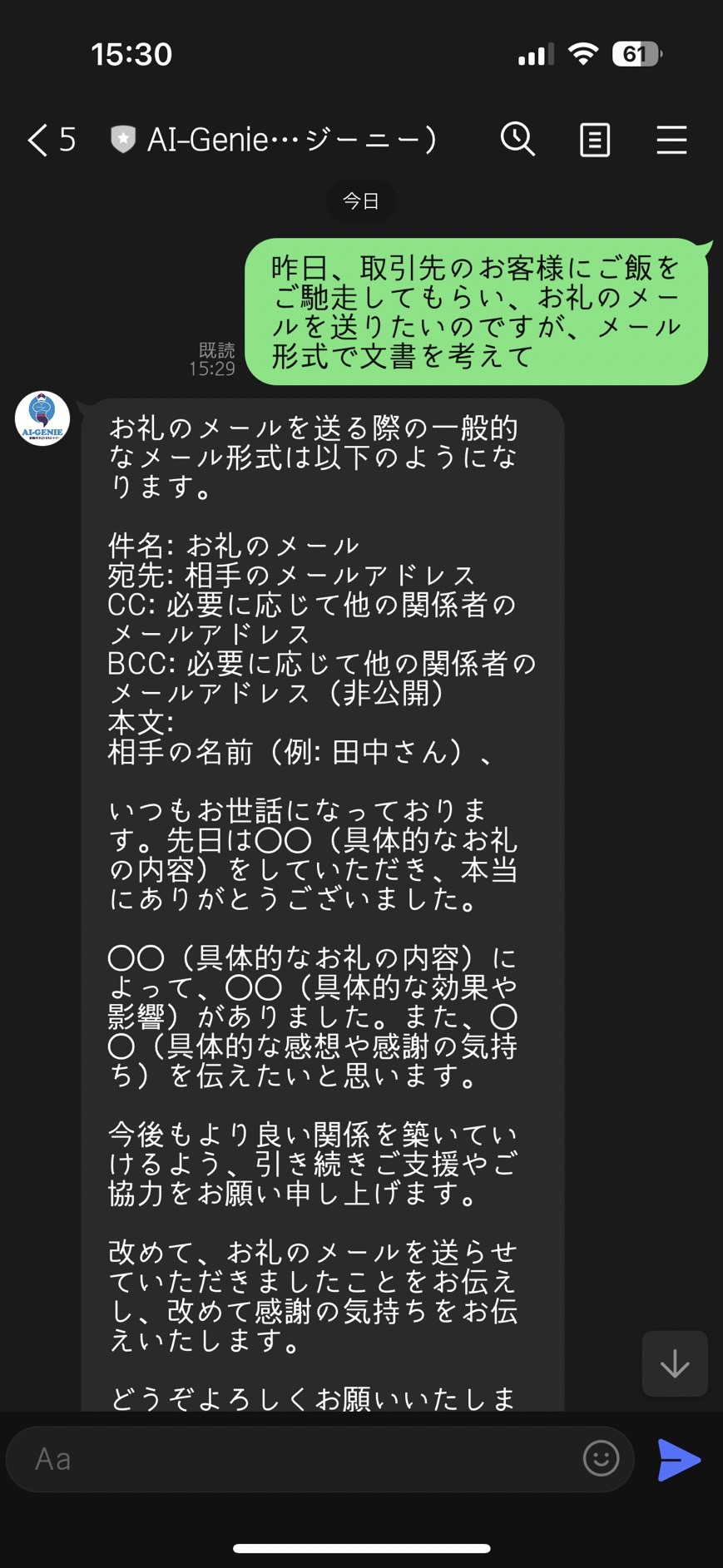This screenshot has width=723, height=1568.
Task: Jump to latest message with down arrow
Action: tap(675, 1363)
